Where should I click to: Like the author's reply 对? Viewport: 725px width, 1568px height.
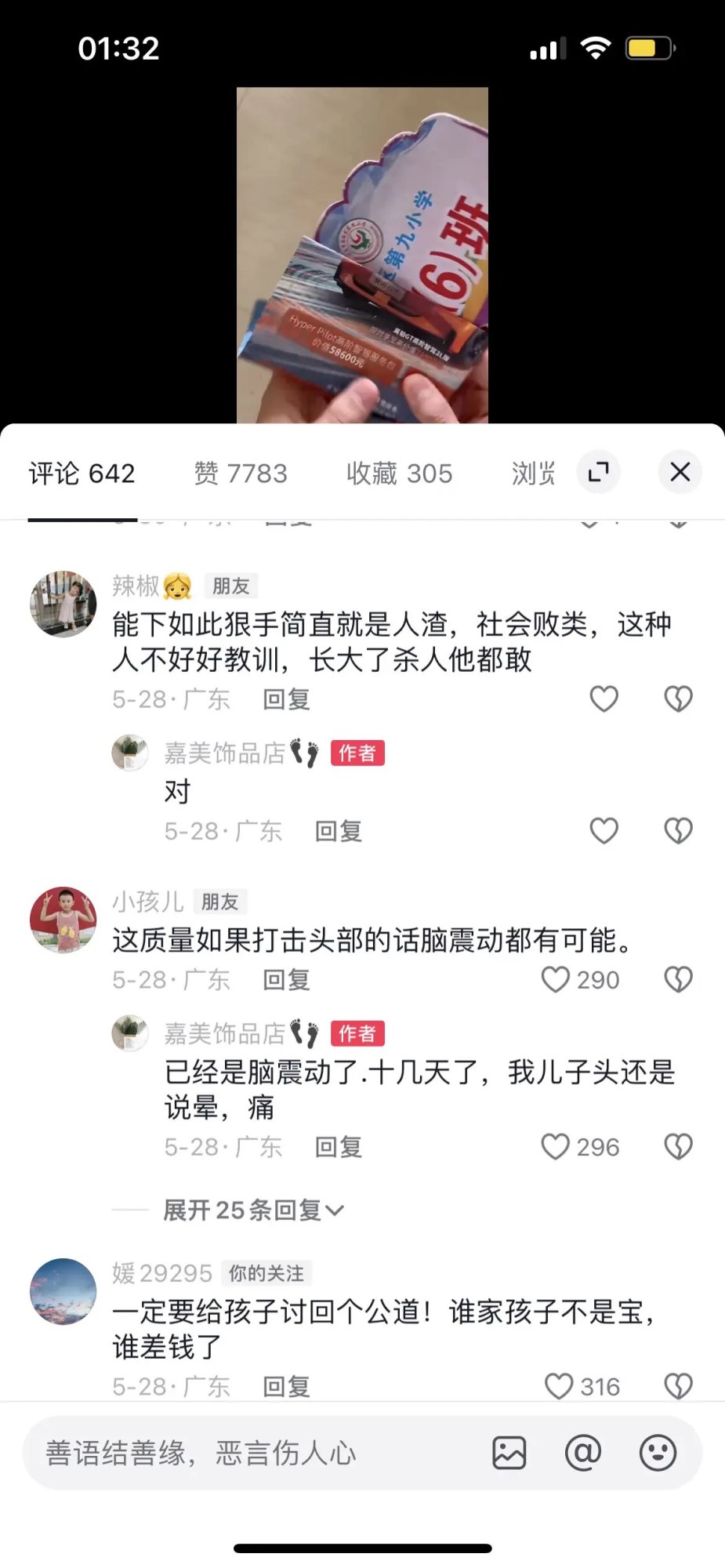pos(604,831)
